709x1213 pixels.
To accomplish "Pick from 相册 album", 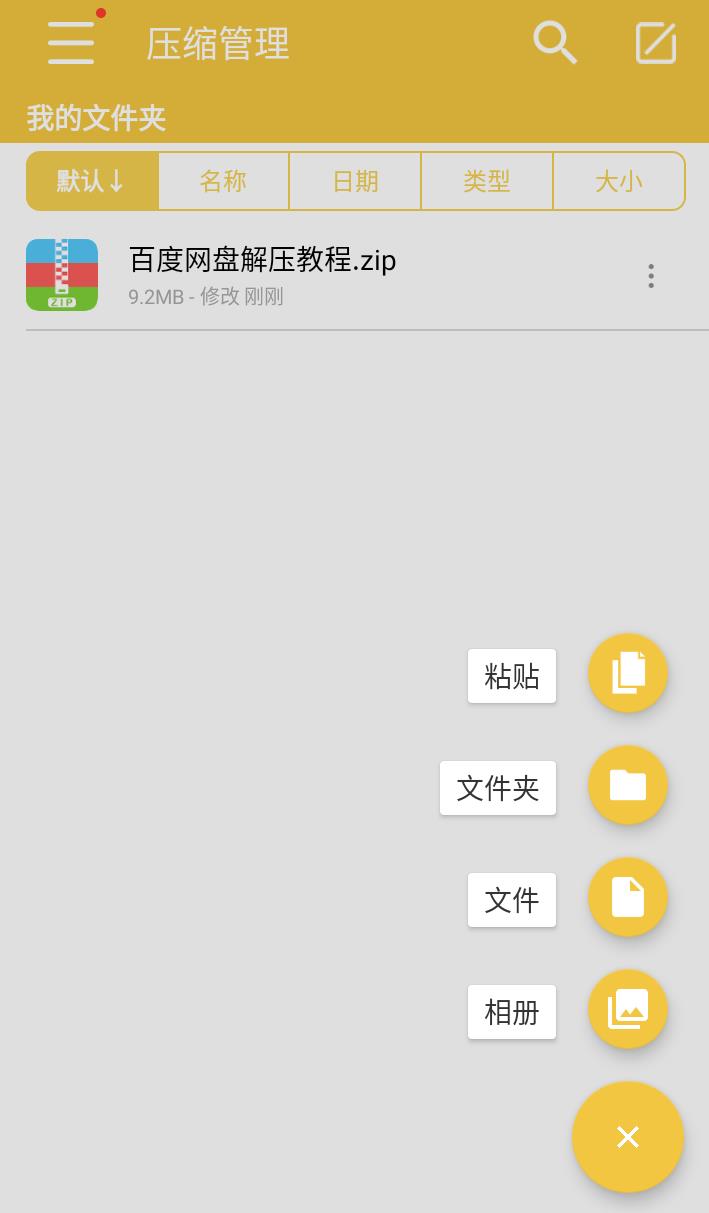I will (x=627, y=1009).
